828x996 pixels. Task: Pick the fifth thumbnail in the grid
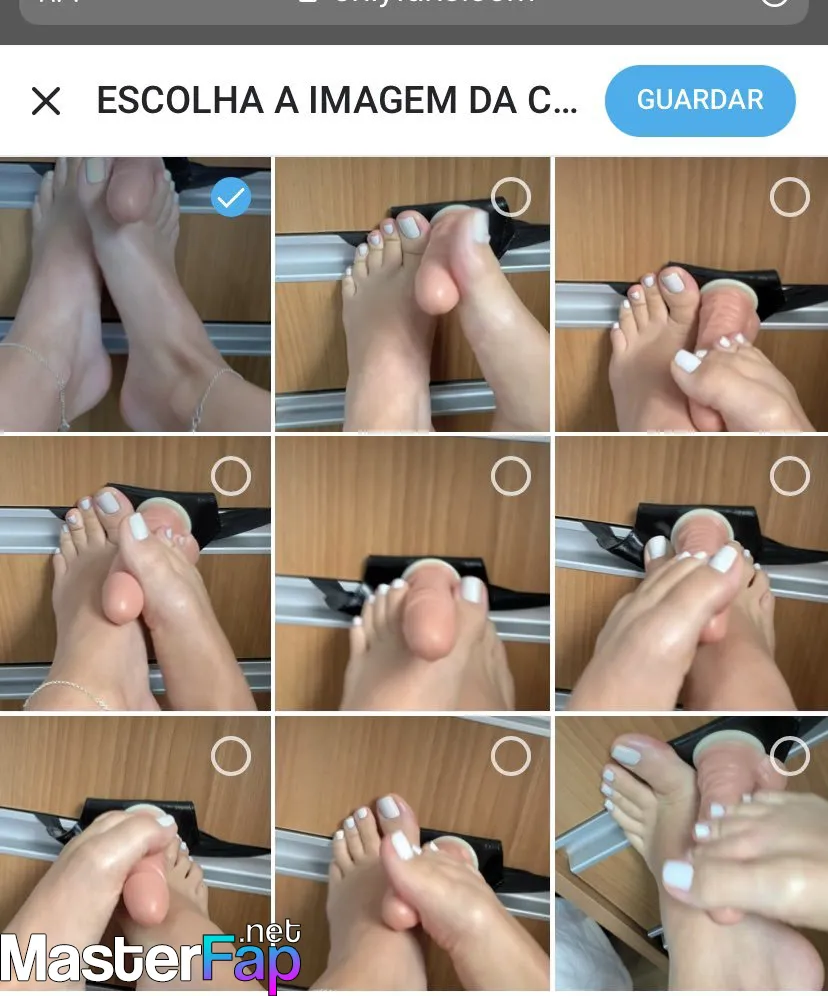pos(511,476)
